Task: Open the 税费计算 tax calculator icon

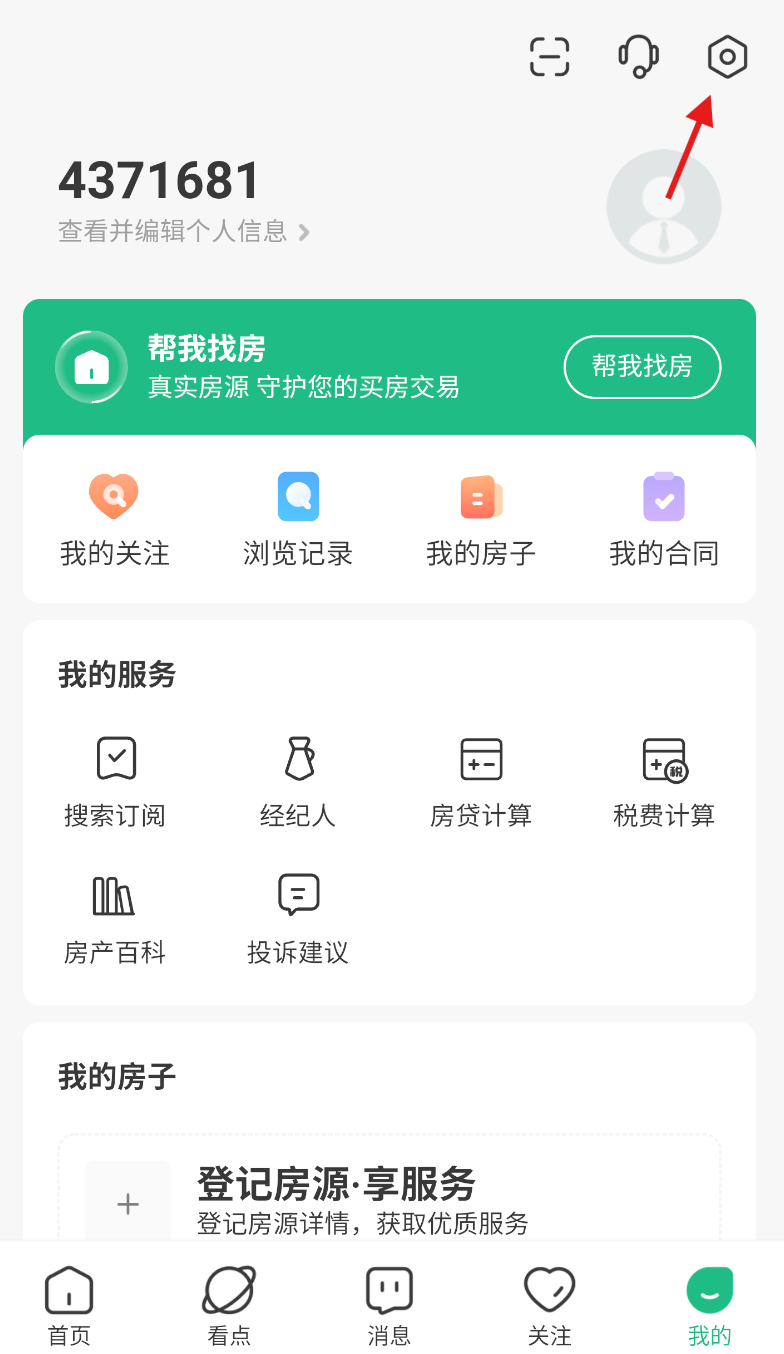Action: 664,758
